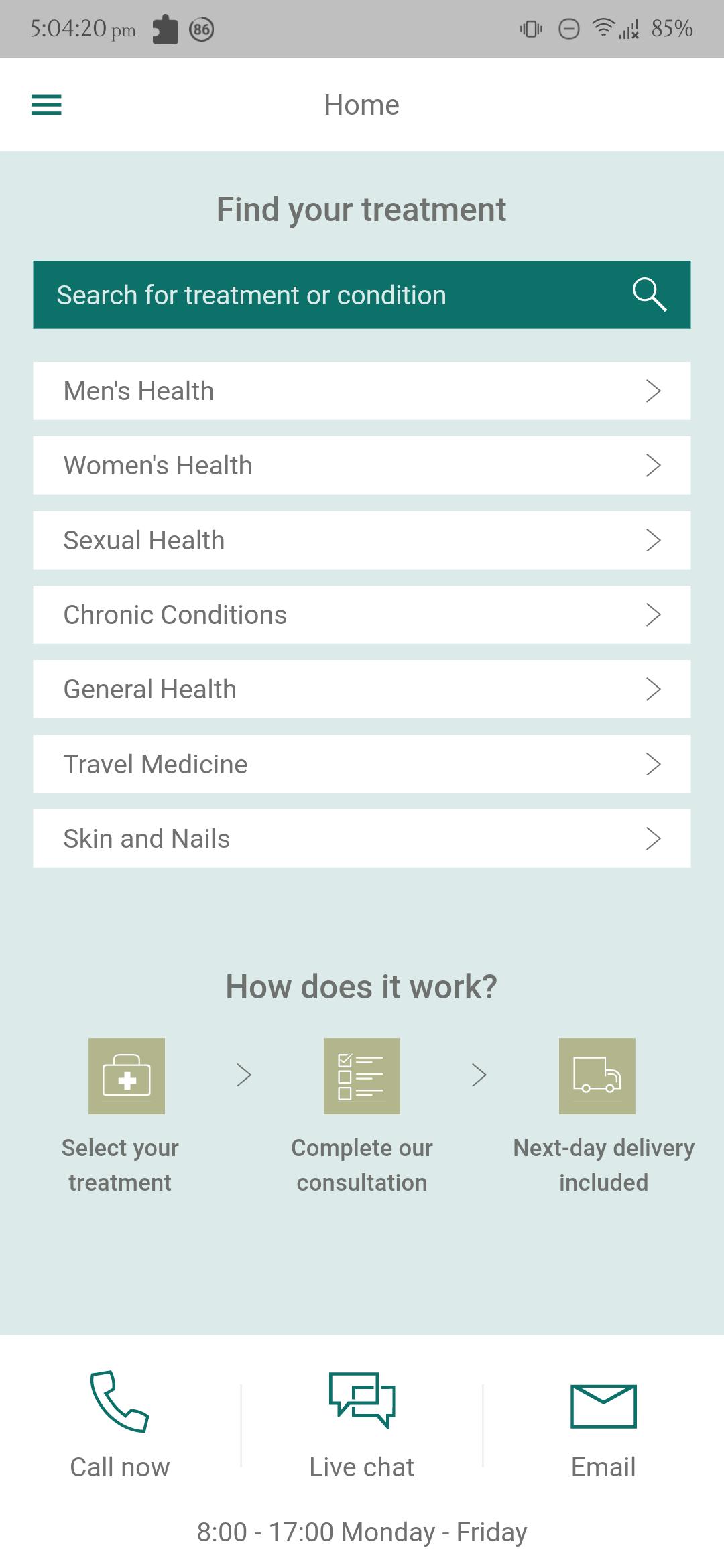
Task: Open Chronic Conditions treatments
Action: [x=362, y=614]
